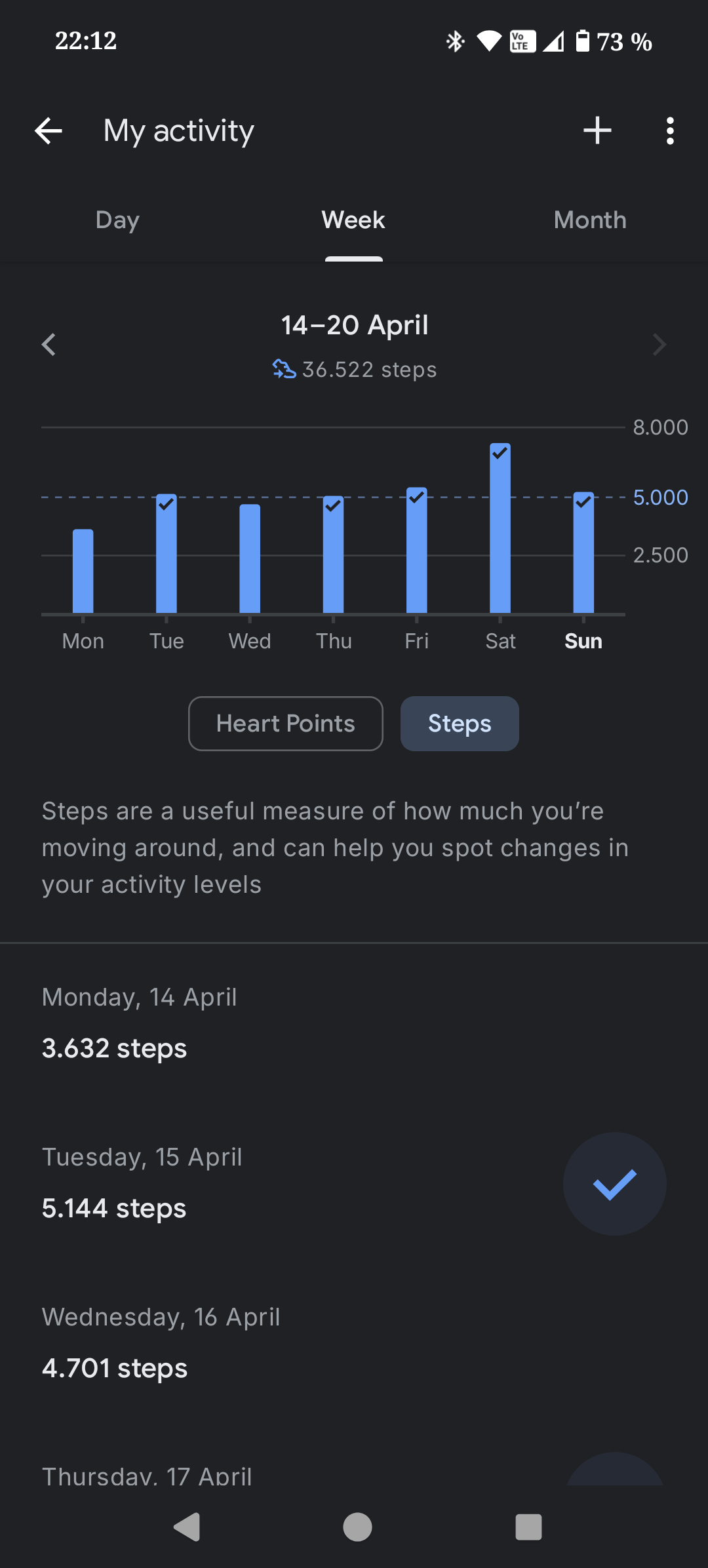Go back from My activity
Viewport: 708px width, 1568px height.
tap(49, 131)
